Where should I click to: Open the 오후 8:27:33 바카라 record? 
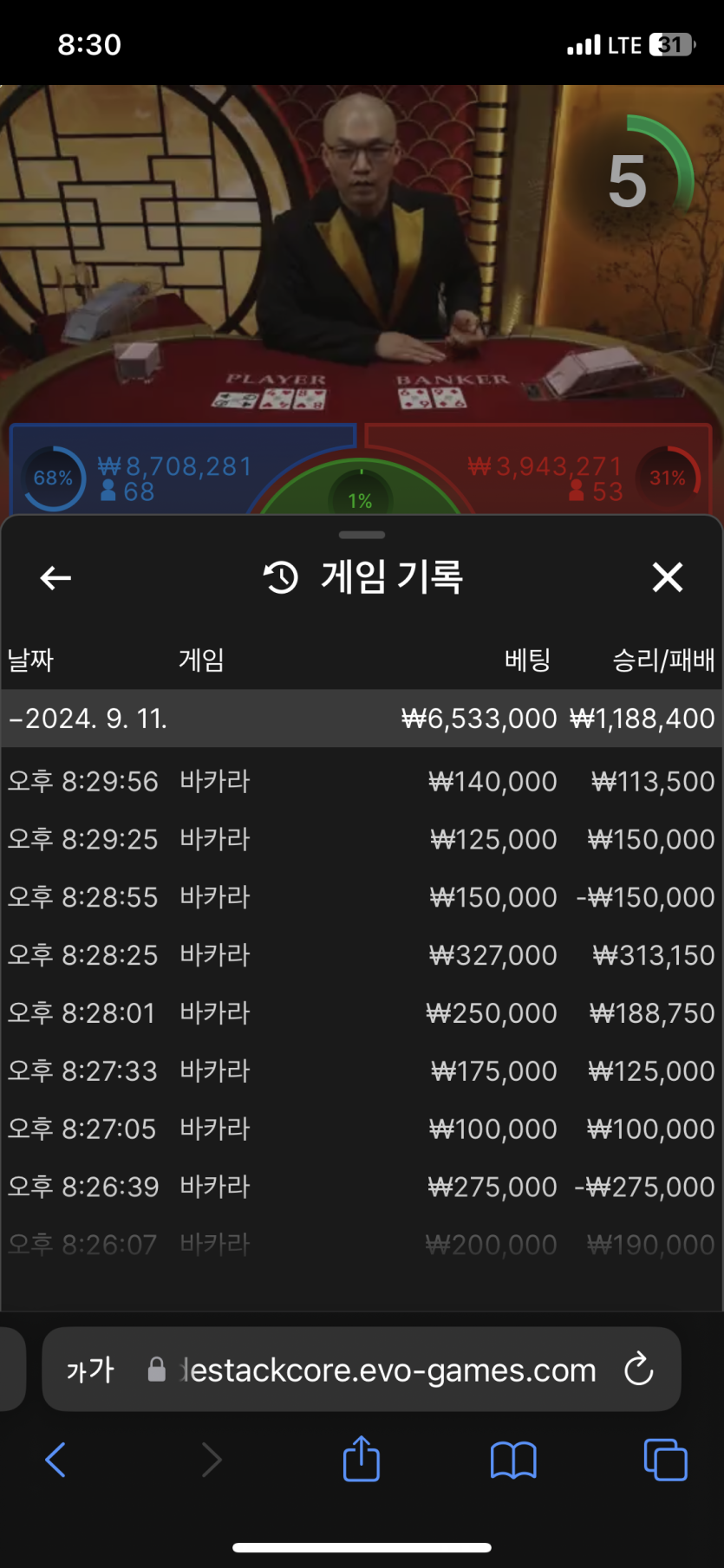(361, 1071)
